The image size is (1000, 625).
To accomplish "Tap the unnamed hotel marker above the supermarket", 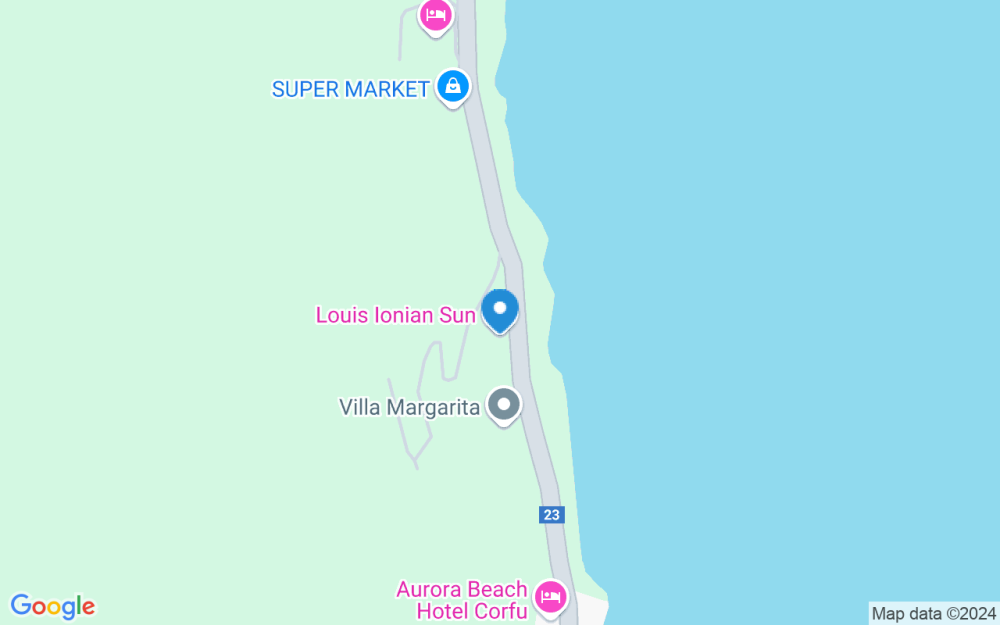I will 435,15.
